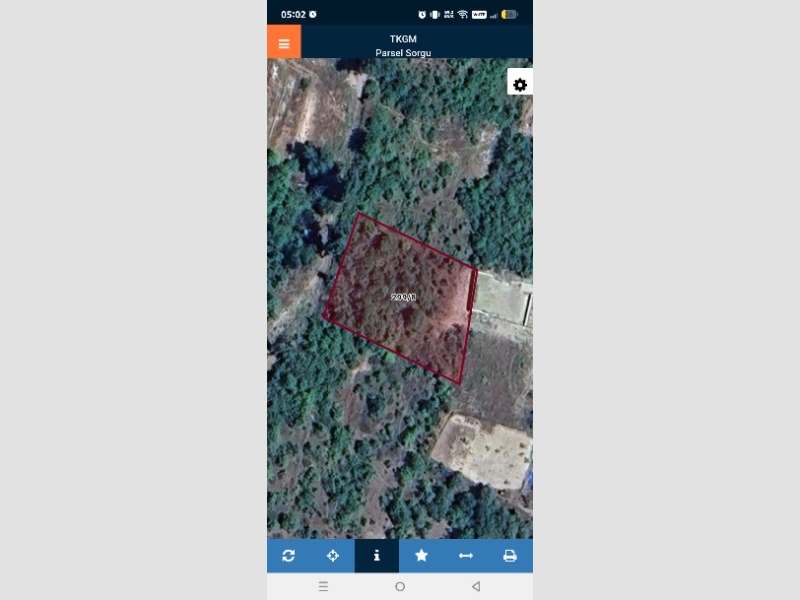The width and height of the screenshot is (800, 600).
Task: Open map settings gear
Action: (x=520, y=85)
